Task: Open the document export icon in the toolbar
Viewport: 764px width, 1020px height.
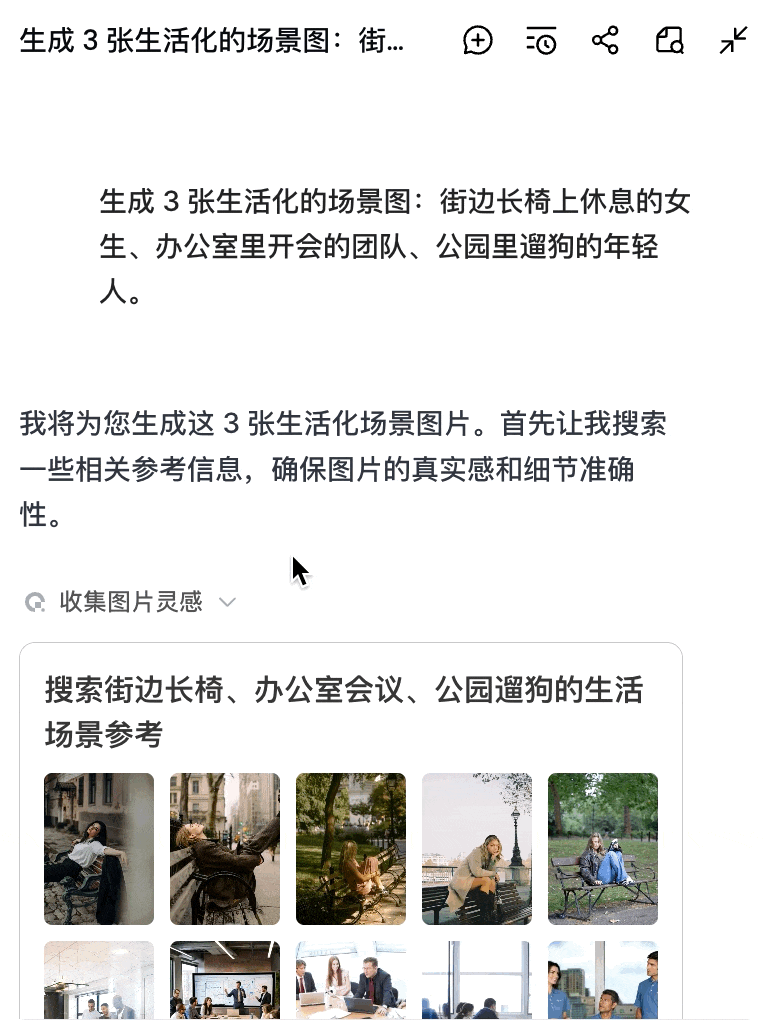Action: [669, 41]
